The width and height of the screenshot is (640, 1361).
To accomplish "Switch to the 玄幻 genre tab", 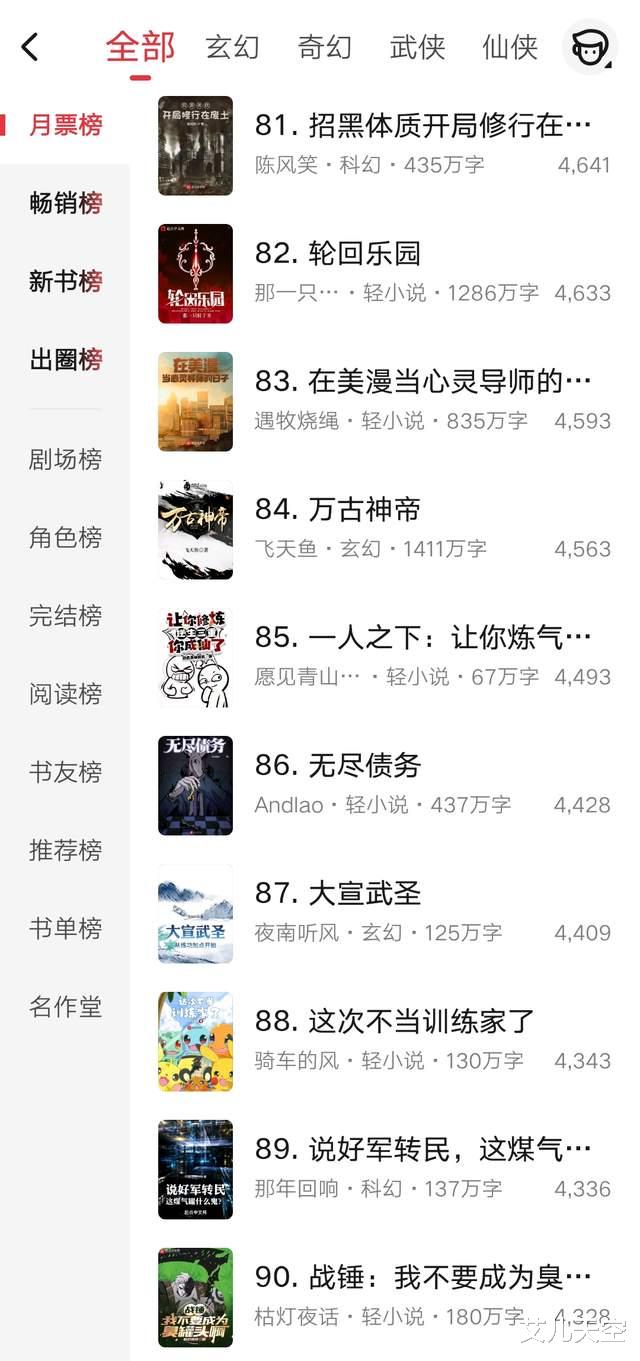I will click(232, 47).
